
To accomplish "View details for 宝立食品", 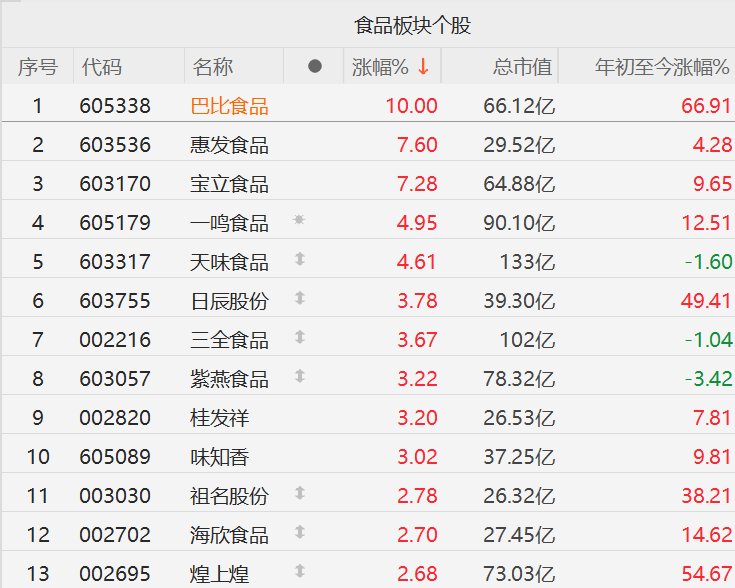I will [229, 184].
